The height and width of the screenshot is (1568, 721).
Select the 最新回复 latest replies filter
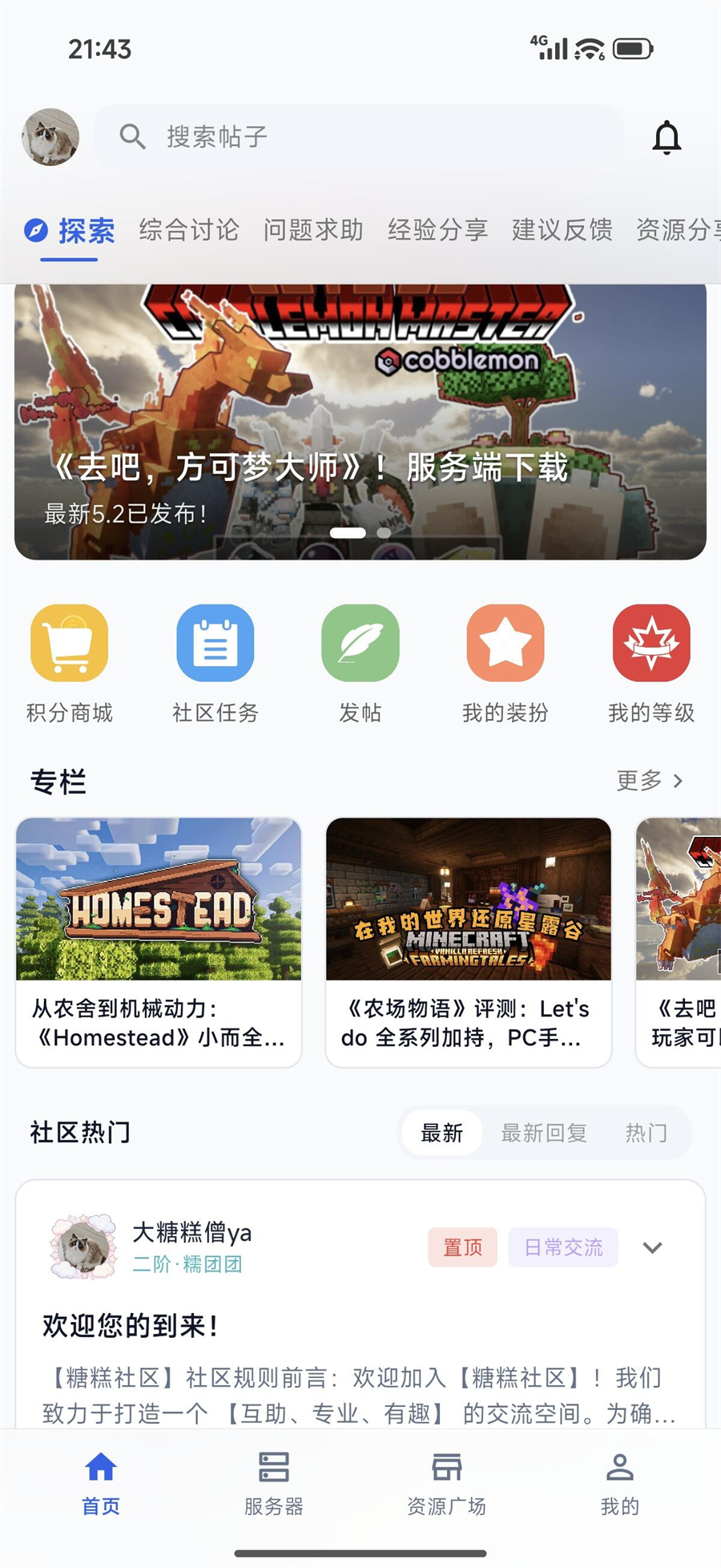click(x=546, y=1133)
